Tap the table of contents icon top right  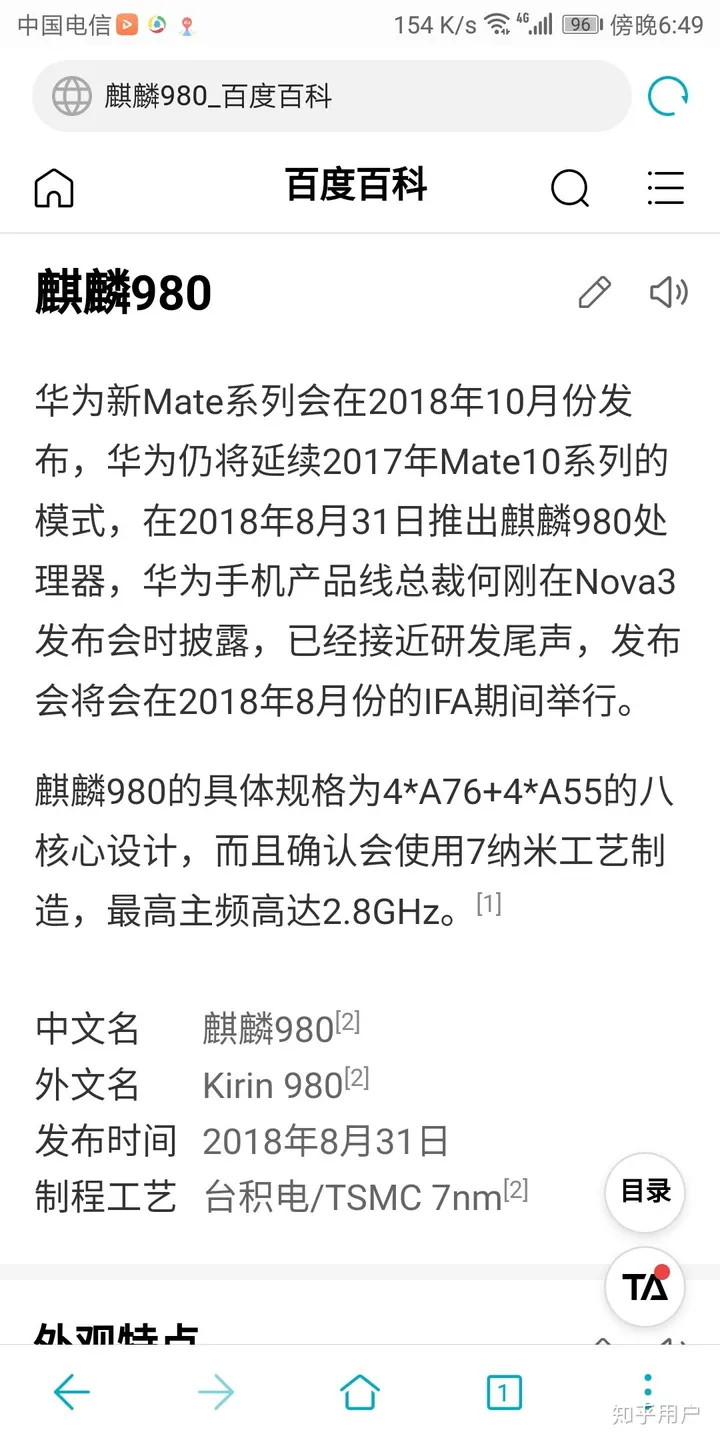click(x=666, y=189)
